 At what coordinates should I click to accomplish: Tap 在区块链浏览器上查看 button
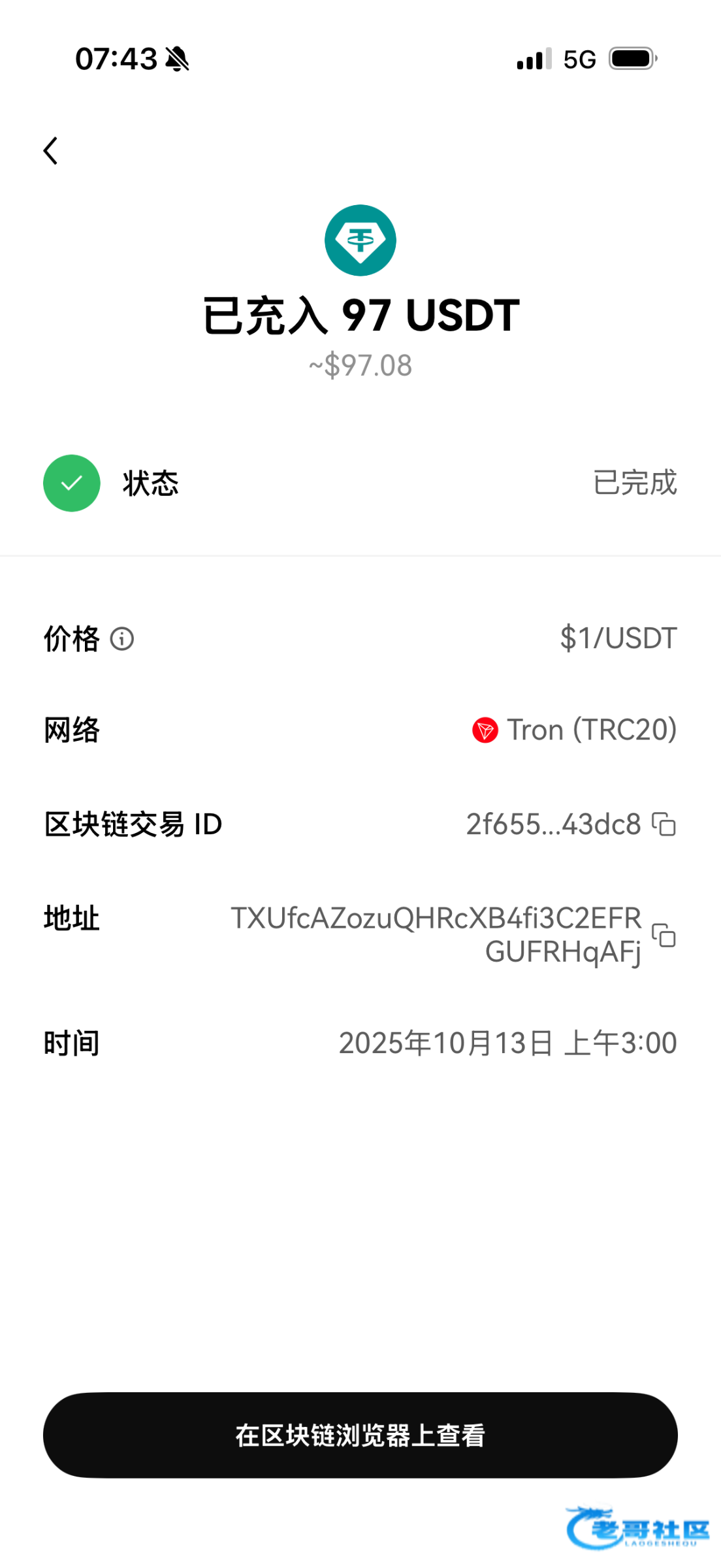(360, 1435)
